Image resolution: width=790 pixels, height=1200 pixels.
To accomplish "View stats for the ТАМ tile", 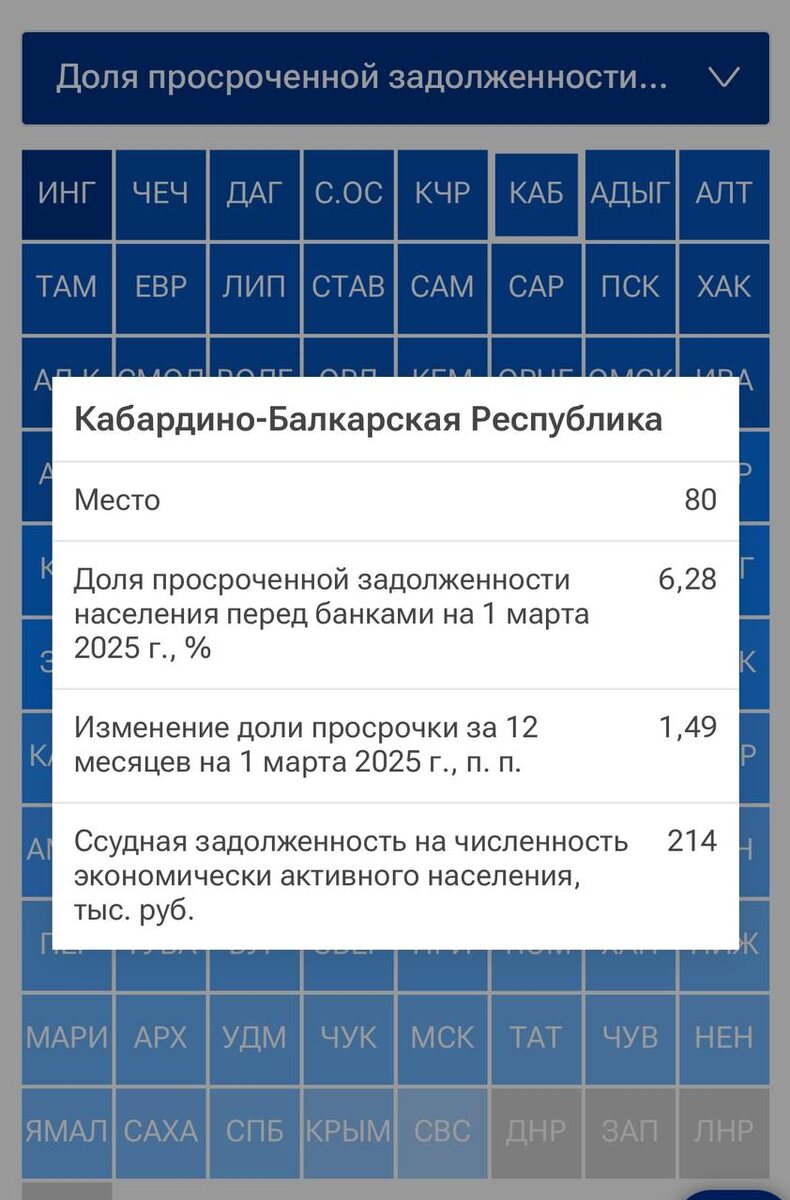I will [66, 287].
